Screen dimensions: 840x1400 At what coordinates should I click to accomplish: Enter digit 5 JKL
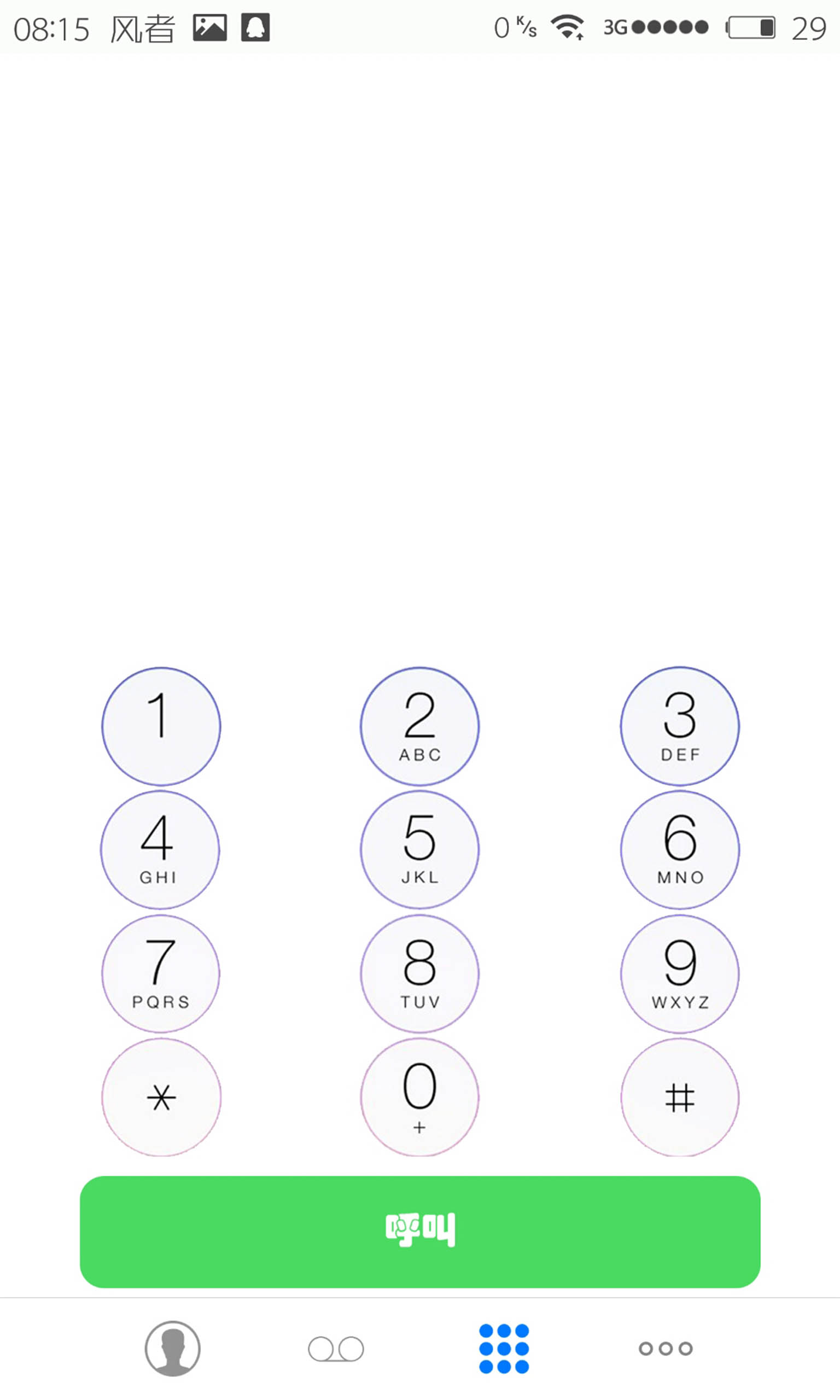[419, 849]
